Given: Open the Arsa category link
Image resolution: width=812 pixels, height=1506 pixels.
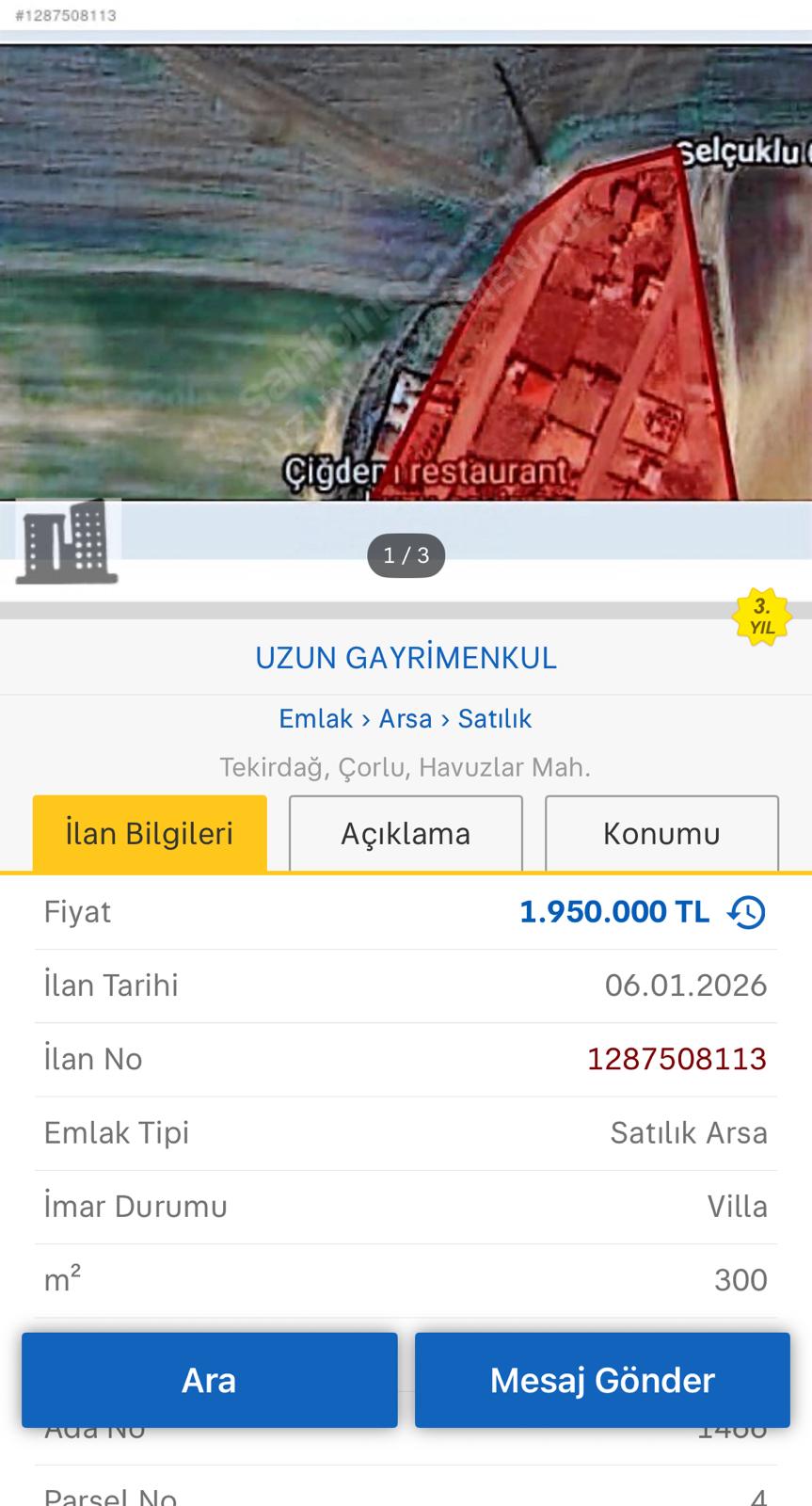Looking at the screenshot, I should click(x=405, y=718).
